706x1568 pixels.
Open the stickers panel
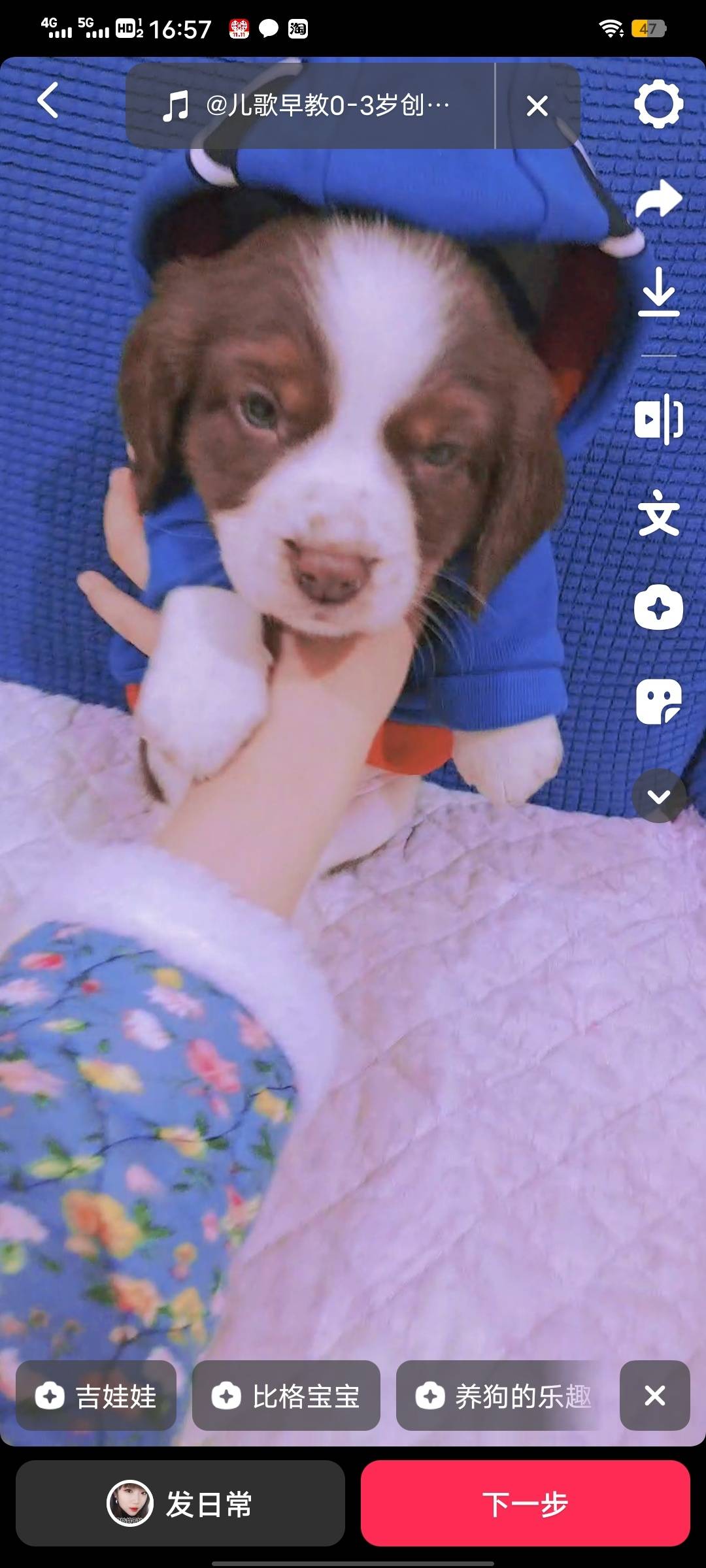pos(658,702)
